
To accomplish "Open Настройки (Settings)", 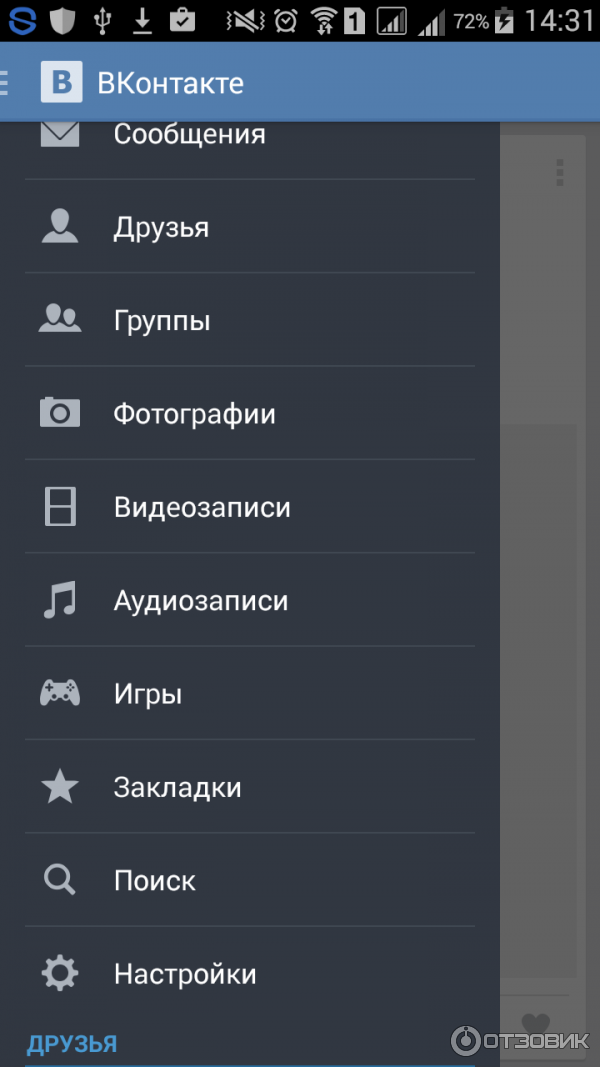I will [185, 973].
